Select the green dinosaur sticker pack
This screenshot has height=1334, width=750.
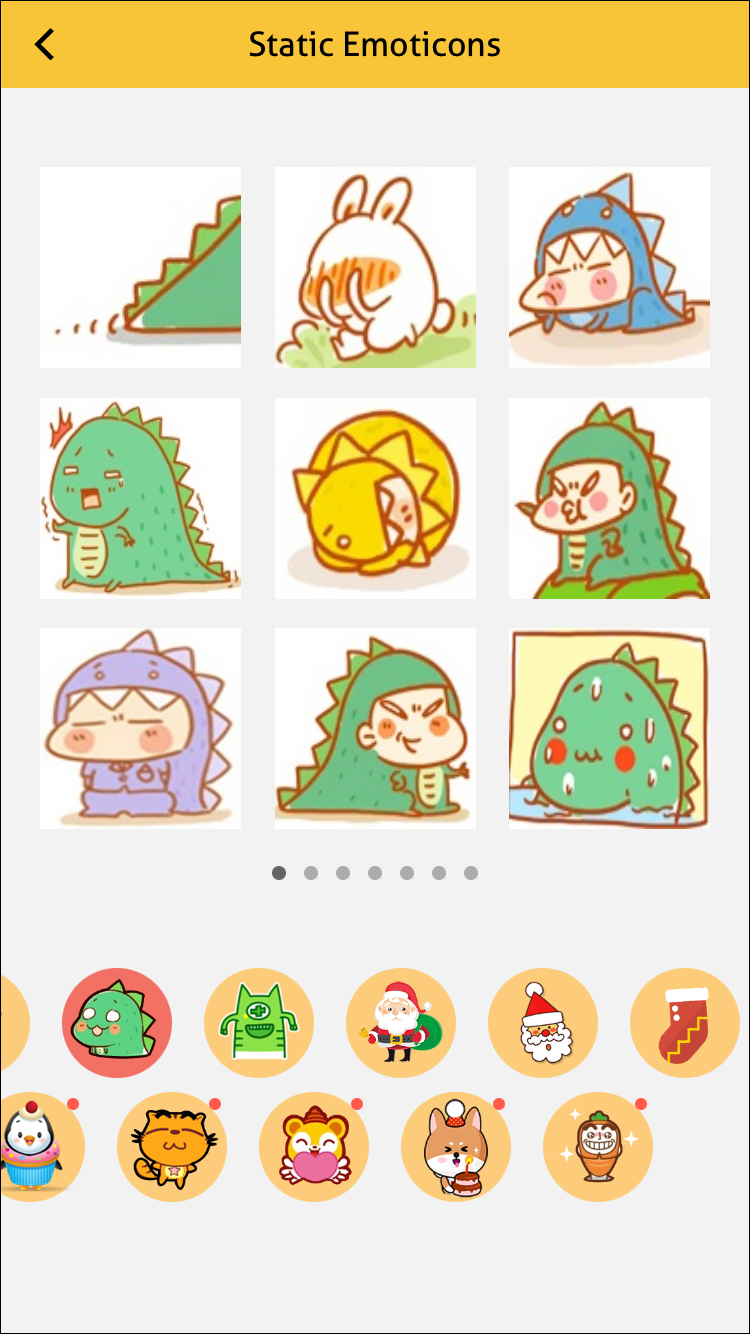[x=117, y=1023]
